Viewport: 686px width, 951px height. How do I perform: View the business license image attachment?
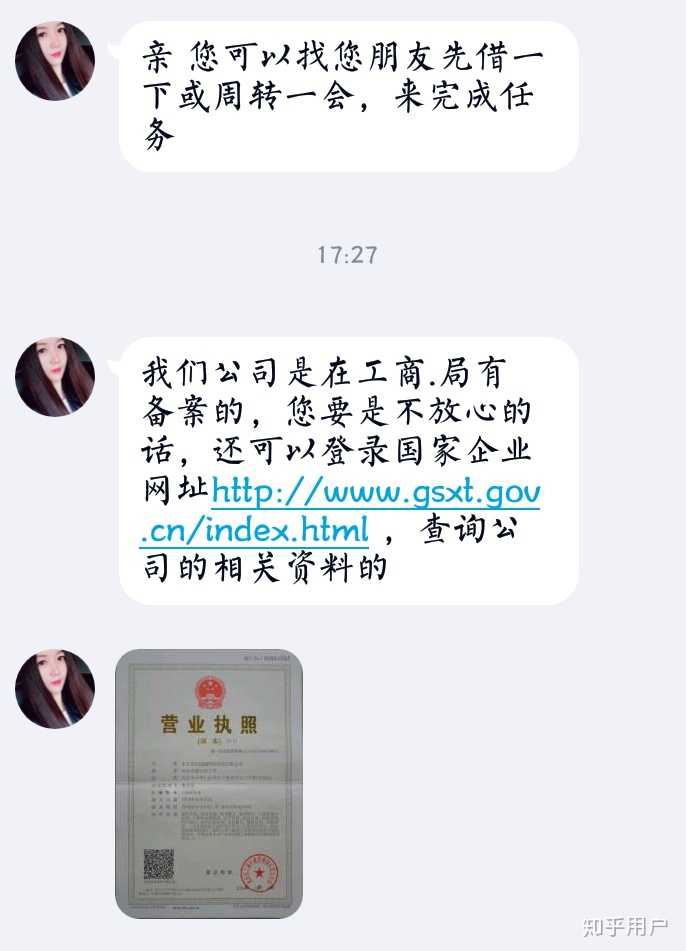208,783
